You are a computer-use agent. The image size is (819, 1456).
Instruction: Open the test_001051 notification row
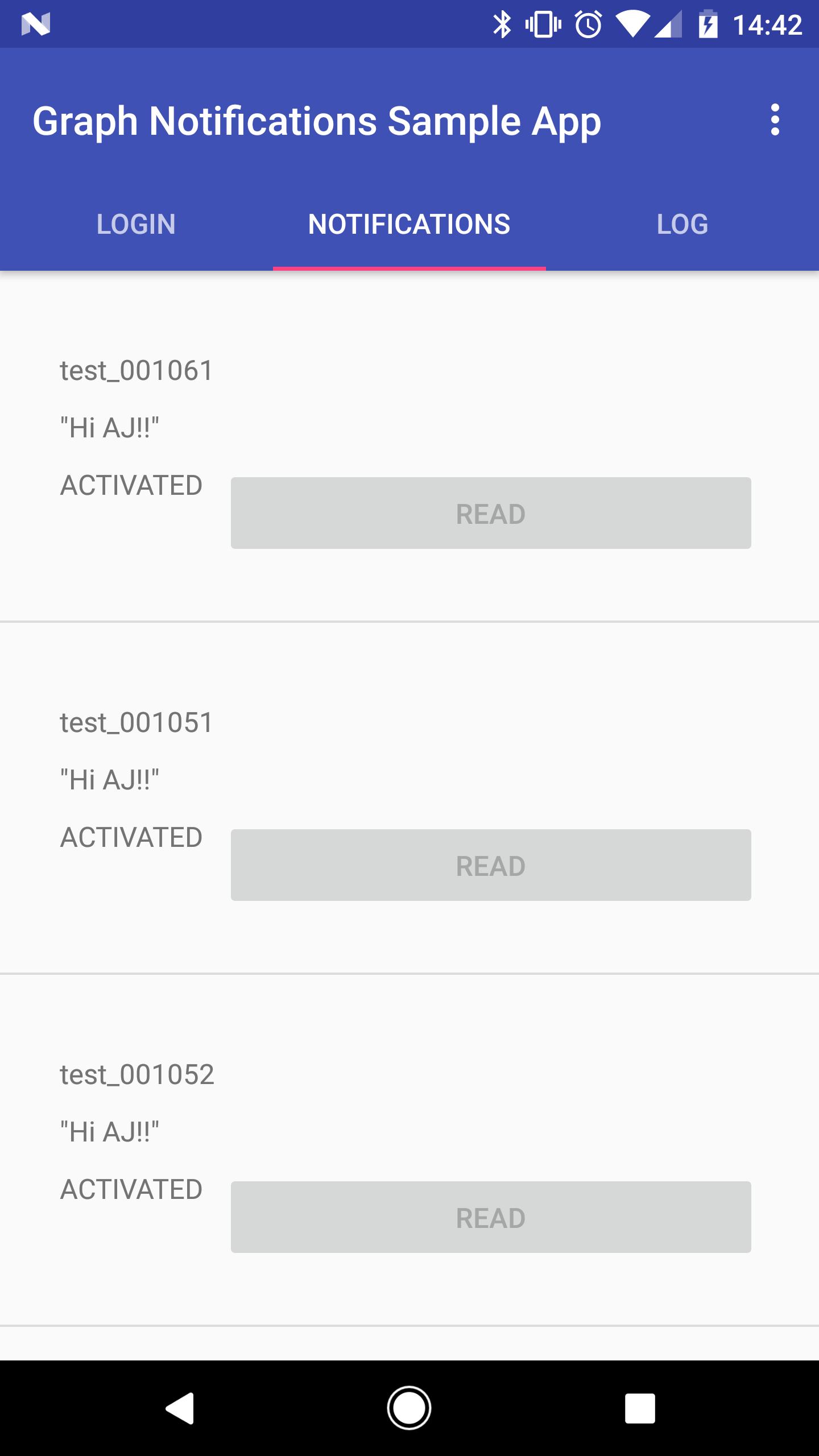click(x=409, y=798)
